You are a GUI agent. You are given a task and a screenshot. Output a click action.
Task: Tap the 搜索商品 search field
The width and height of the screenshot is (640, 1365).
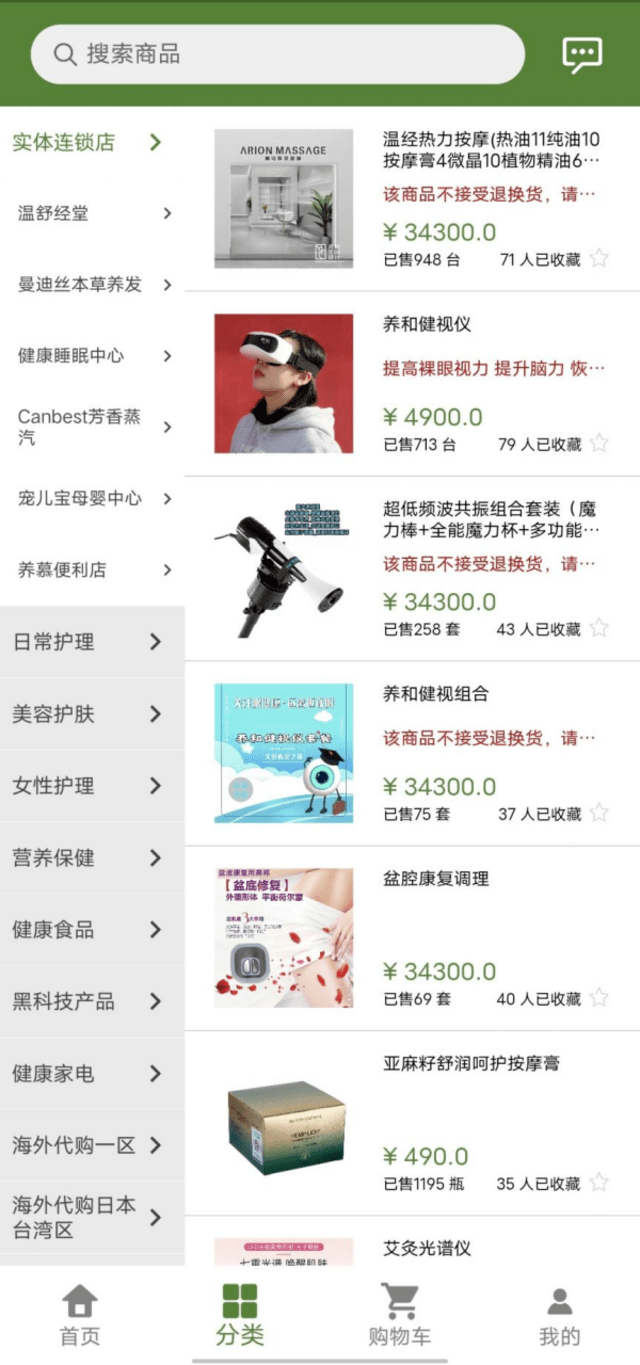277,54
